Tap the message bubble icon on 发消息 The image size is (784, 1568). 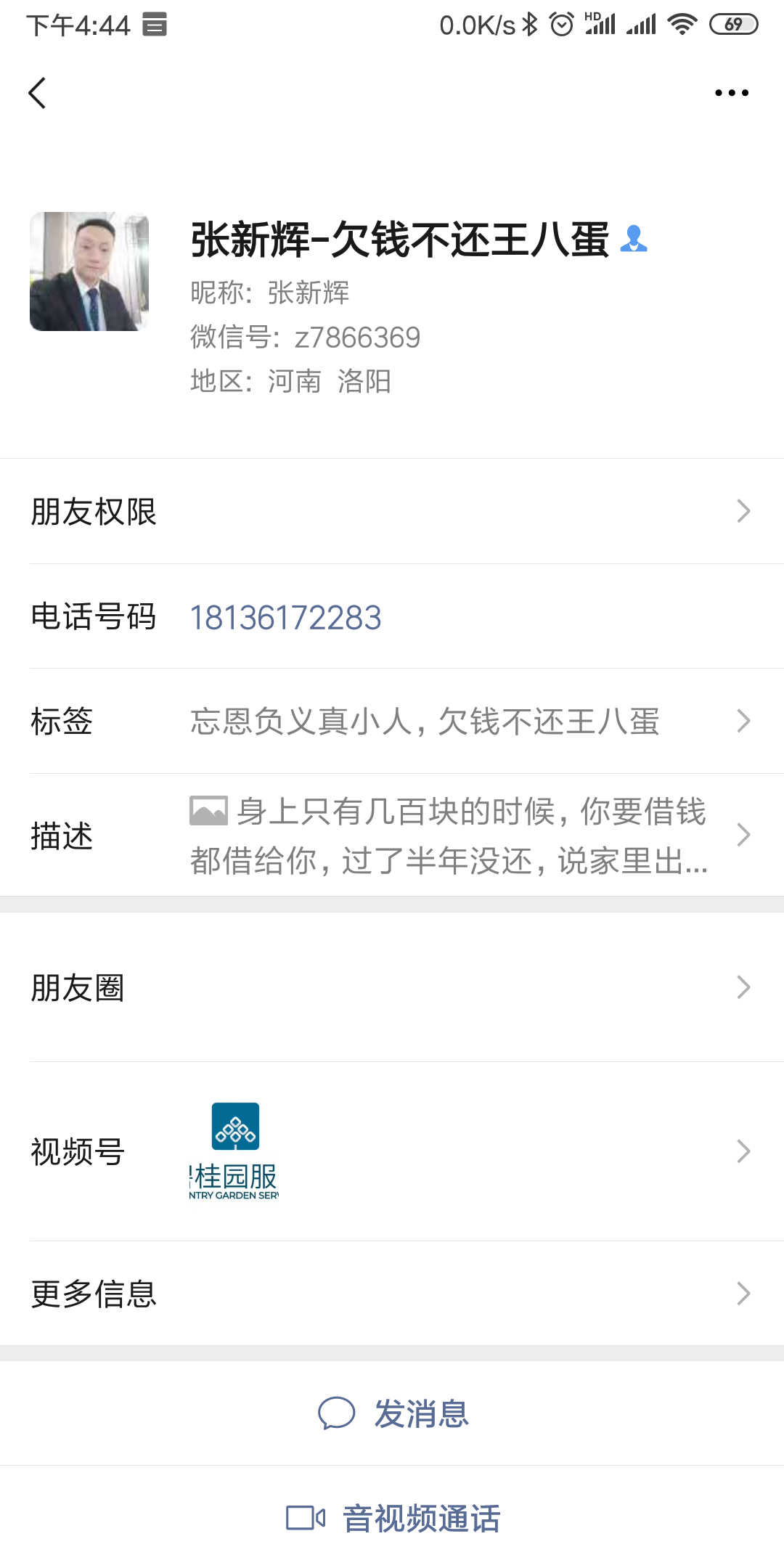(336, 1413)
